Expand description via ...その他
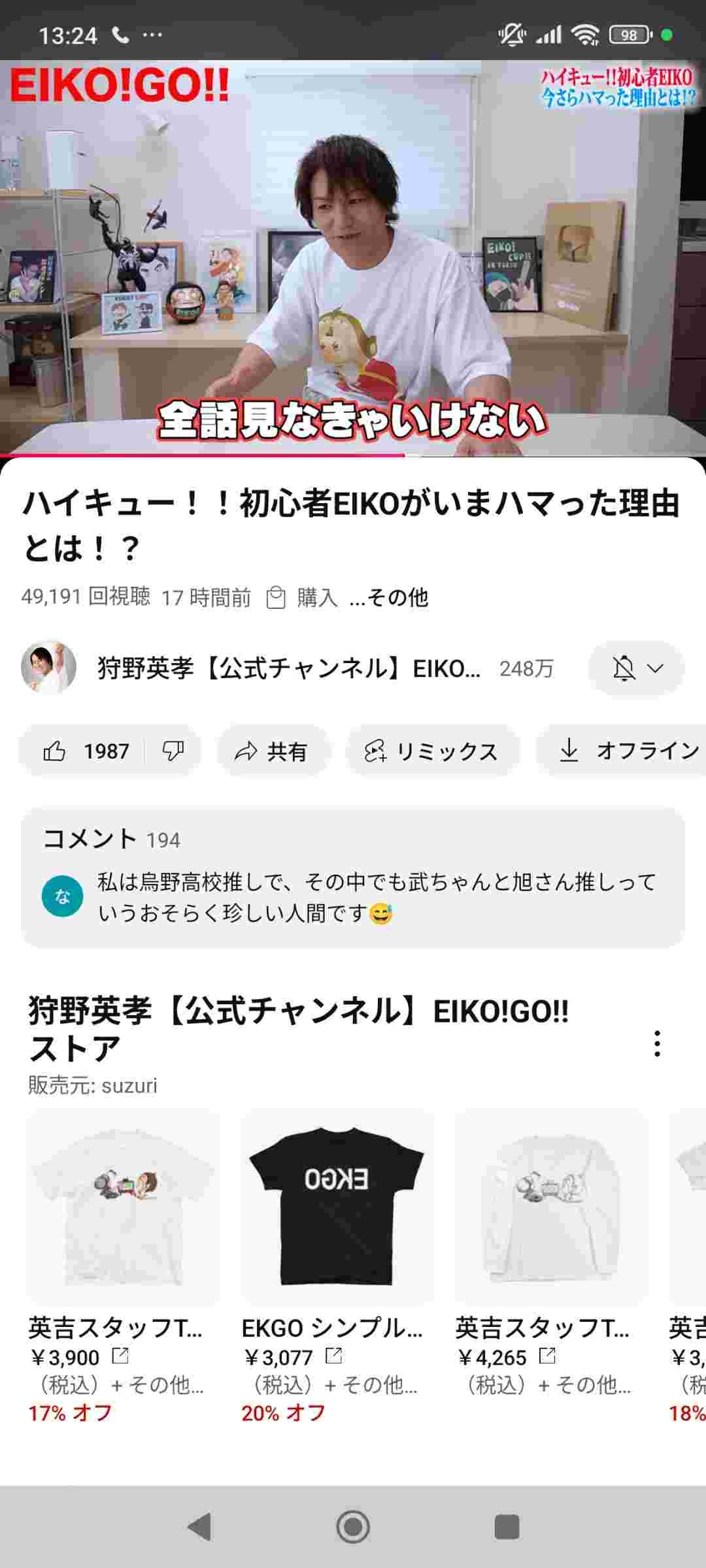706x1568 pixels. tap(389, 597)
